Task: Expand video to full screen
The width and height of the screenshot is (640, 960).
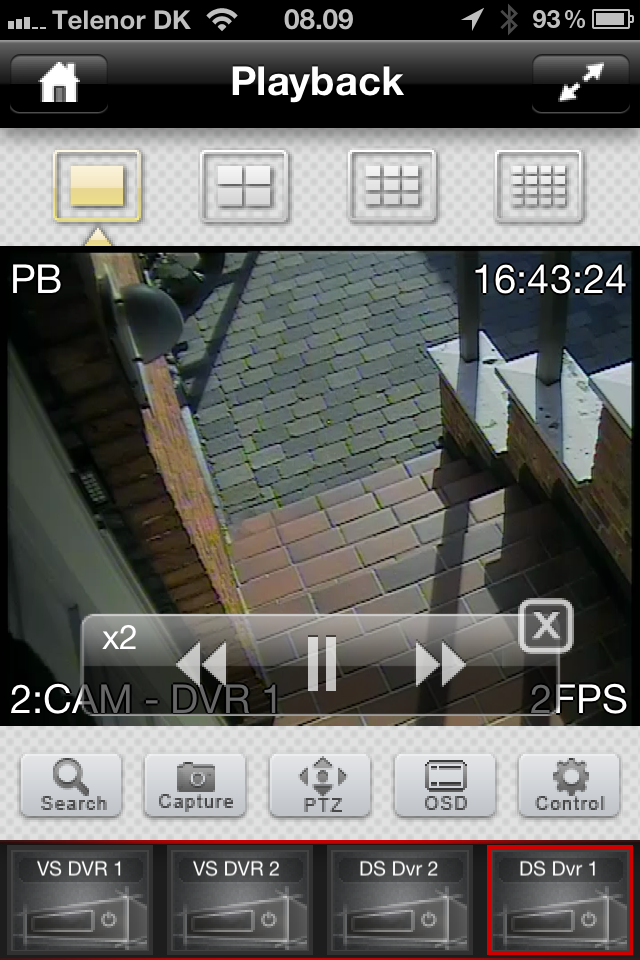Action: (x=581, y=83)
